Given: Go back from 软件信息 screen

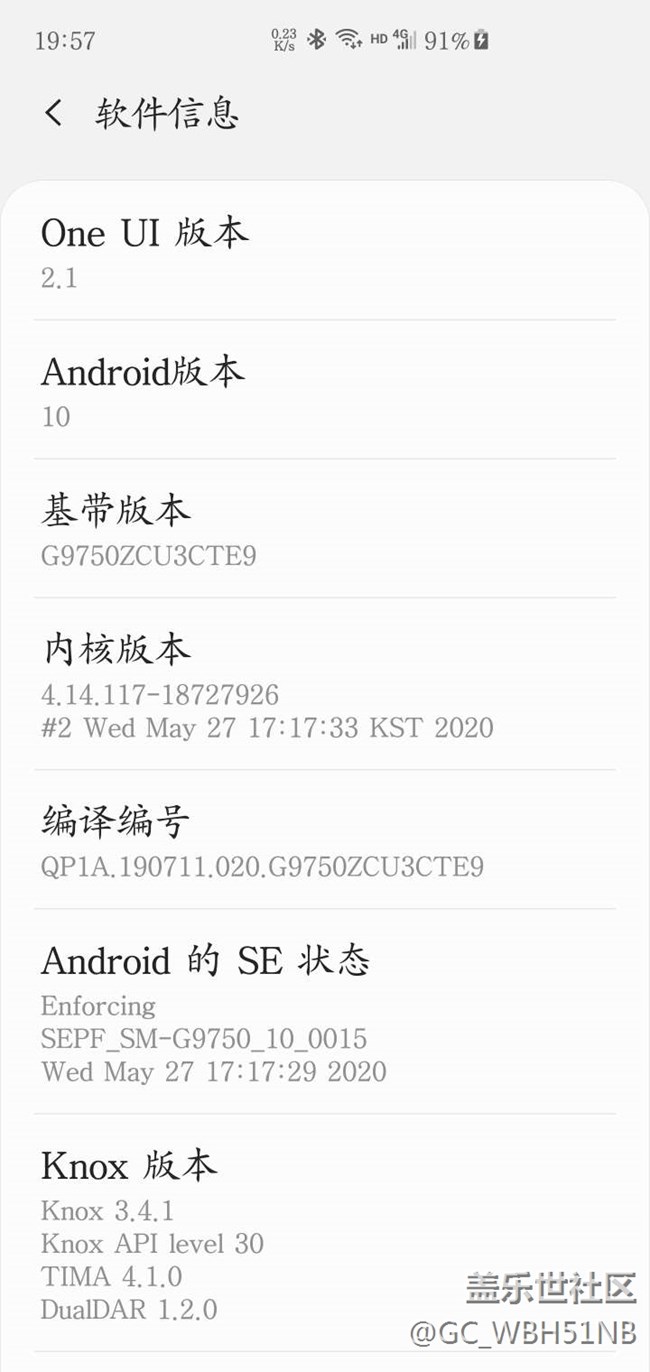Looking at the screenshot, I should click(54, 113).
